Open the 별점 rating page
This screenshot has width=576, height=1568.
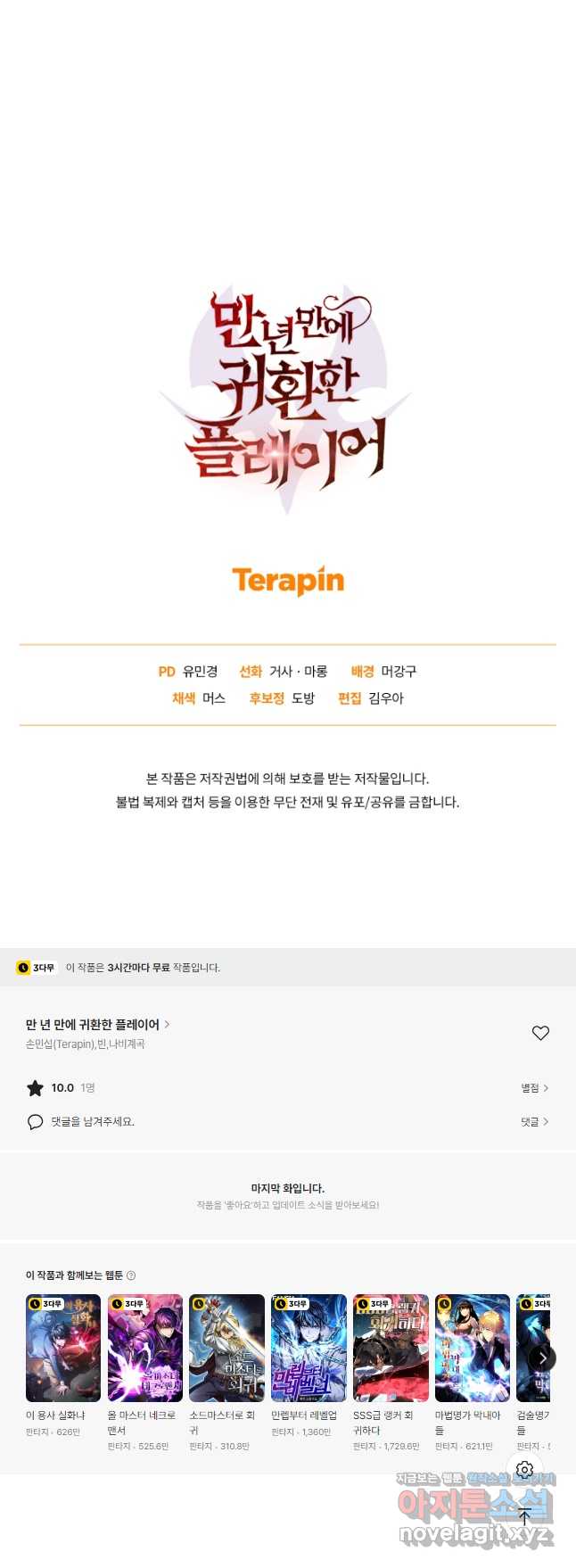534,1088
